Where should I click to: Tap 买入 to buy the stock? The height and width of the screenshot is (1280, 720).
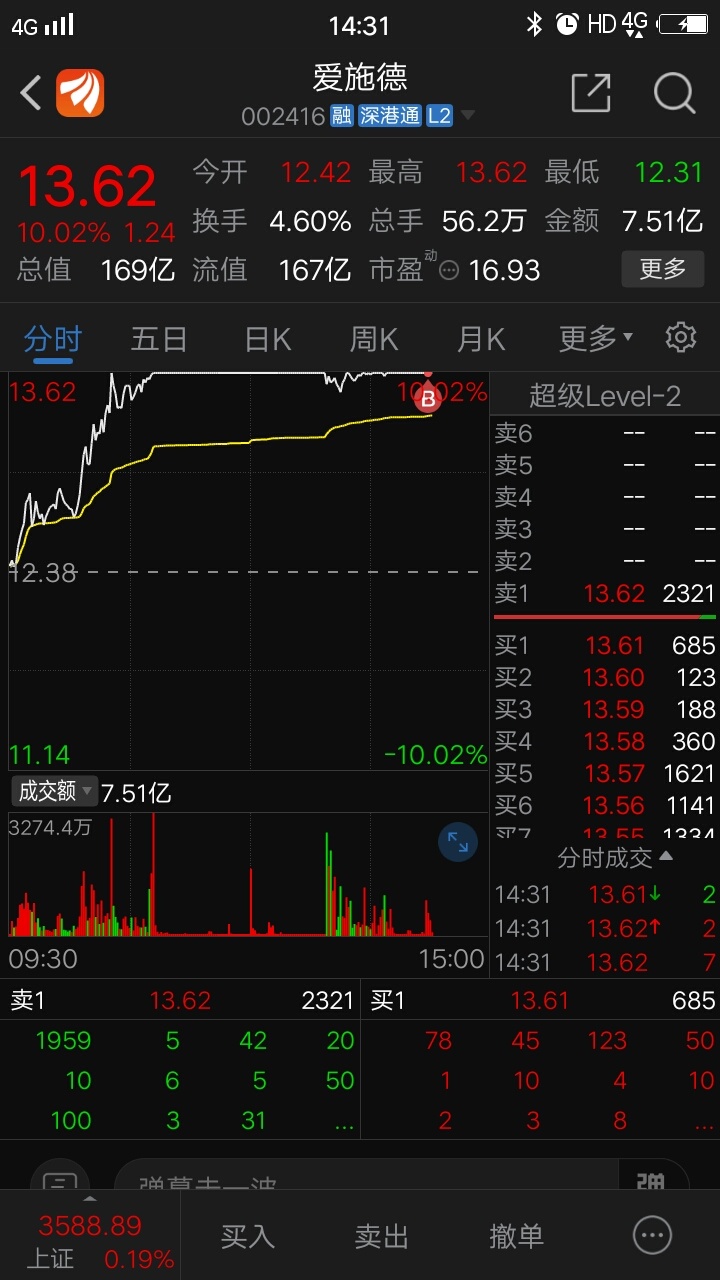click(x=247, y=1236)
